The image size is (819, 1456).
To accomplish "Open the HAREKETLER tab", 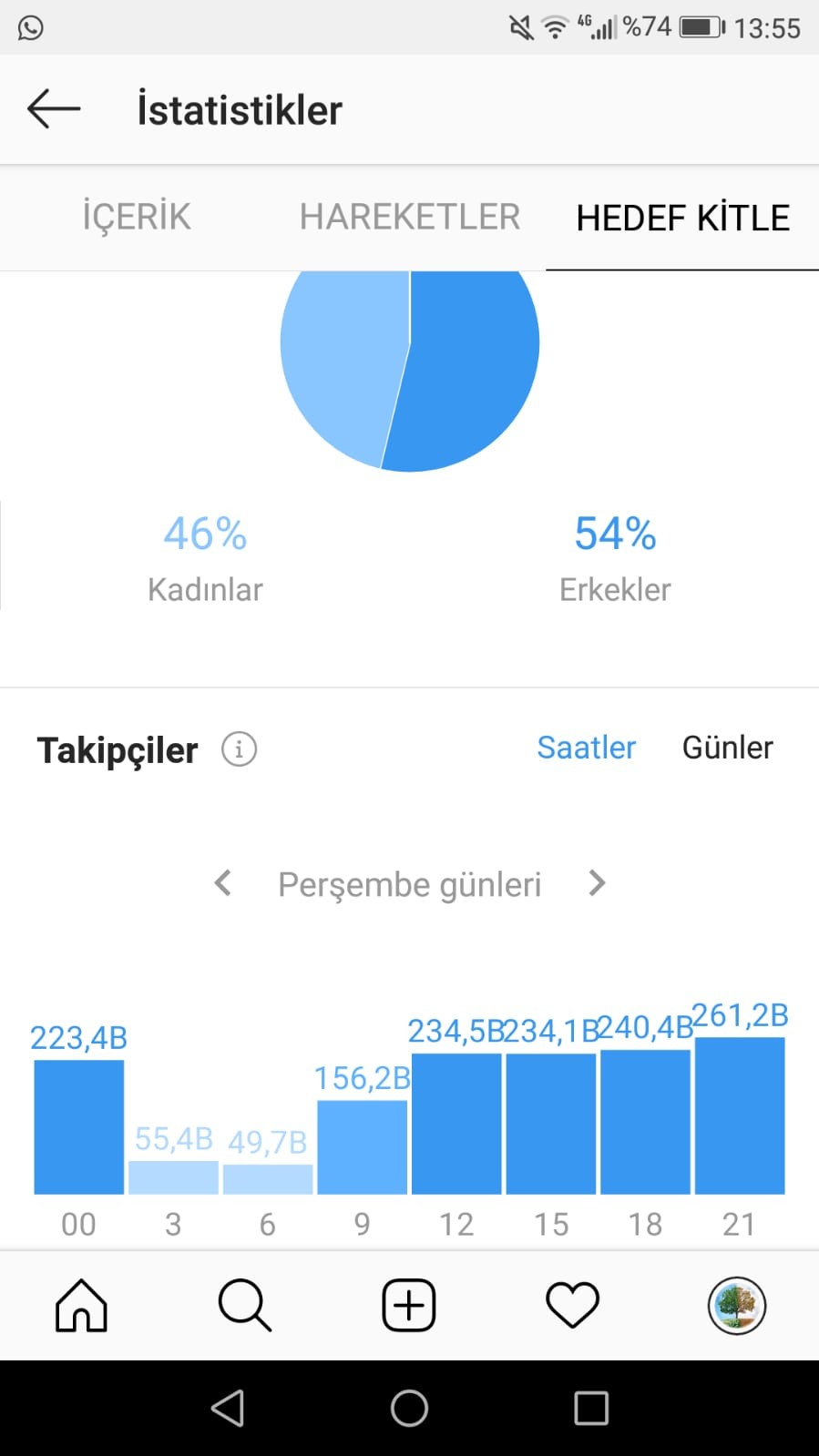I will (x=410, y=218).
